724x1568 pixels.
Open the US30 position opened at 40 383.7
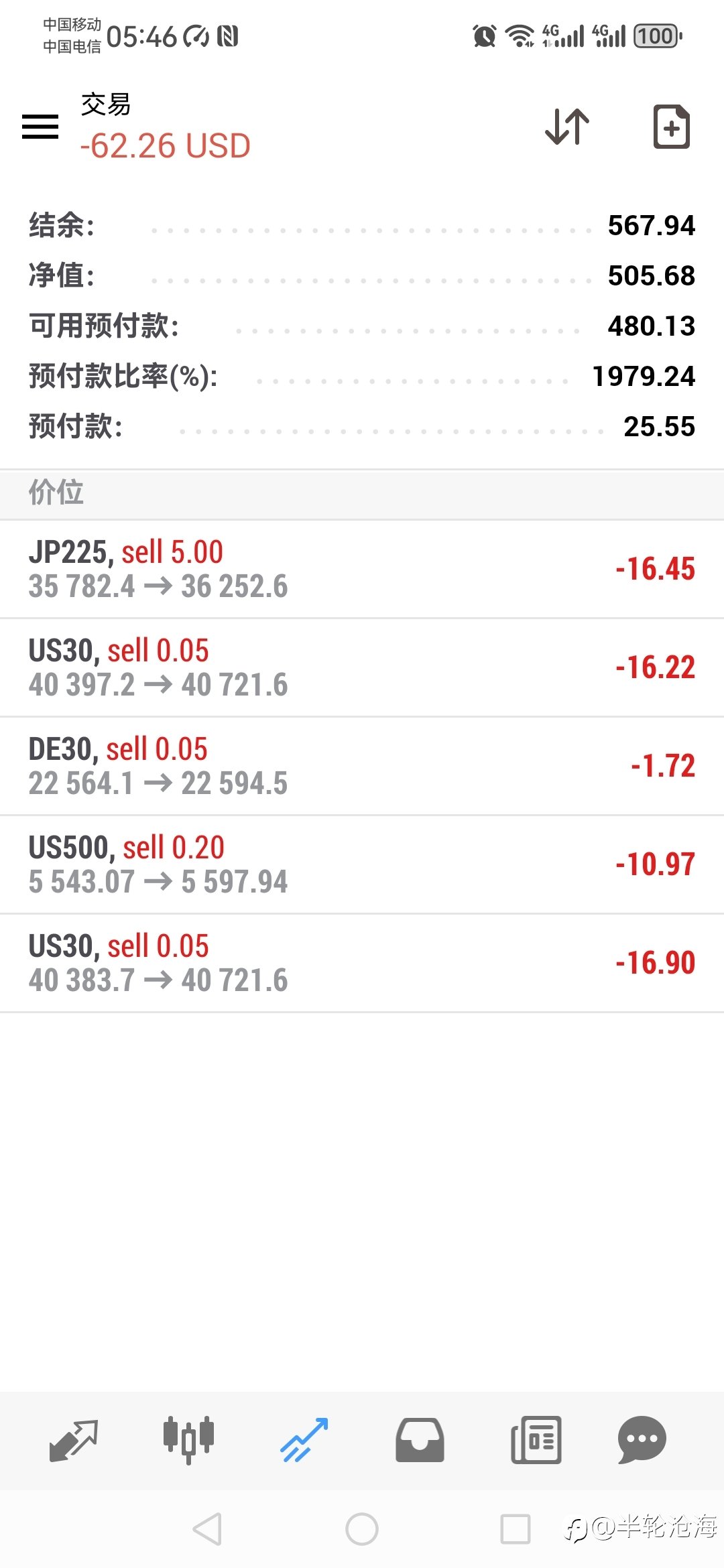(x=362, y=963)
